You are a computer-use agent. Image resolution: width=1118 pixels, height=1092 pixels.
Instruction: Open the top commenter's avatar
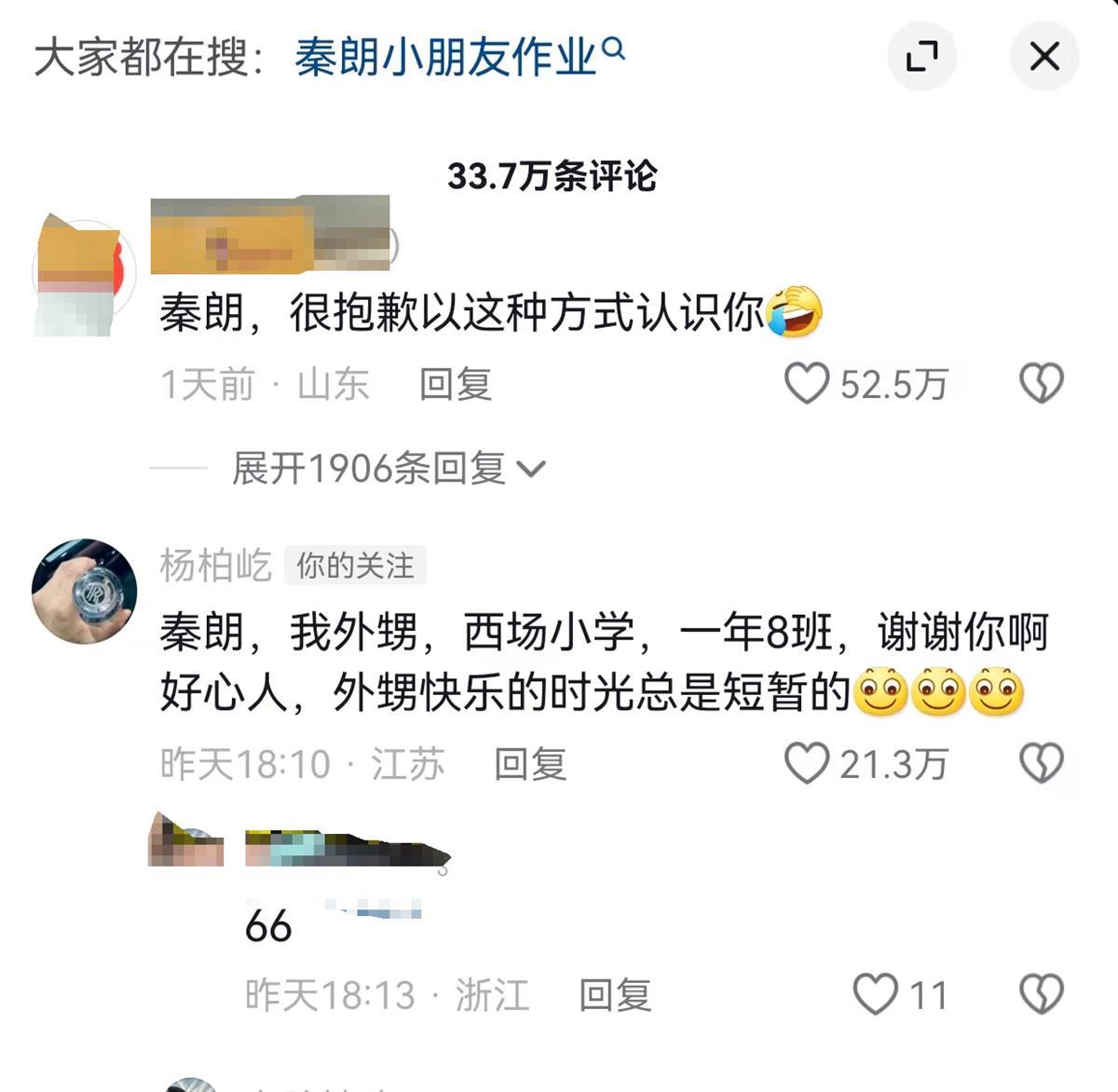(82, 276)
